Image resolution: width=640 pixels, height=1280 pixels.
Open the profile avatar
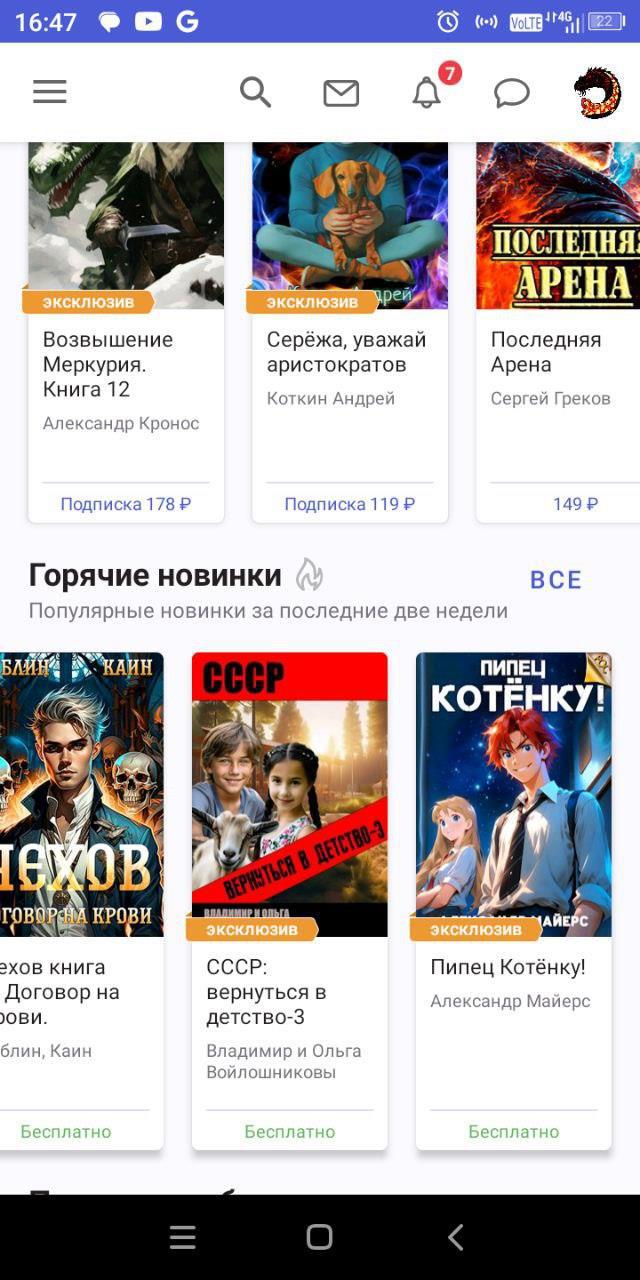coord(597,93)
